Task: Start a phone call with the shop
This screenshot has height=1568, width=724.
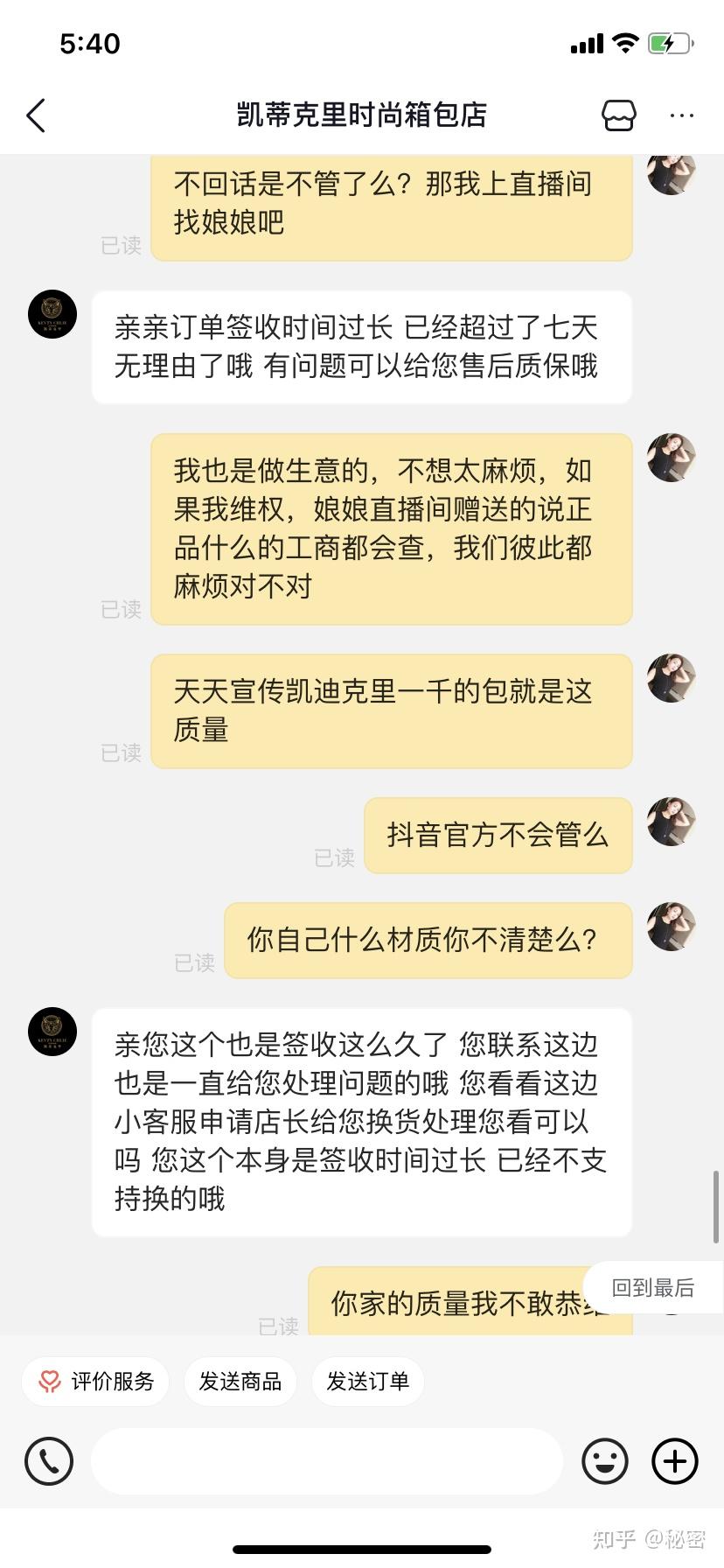Action: point(49,1460)
